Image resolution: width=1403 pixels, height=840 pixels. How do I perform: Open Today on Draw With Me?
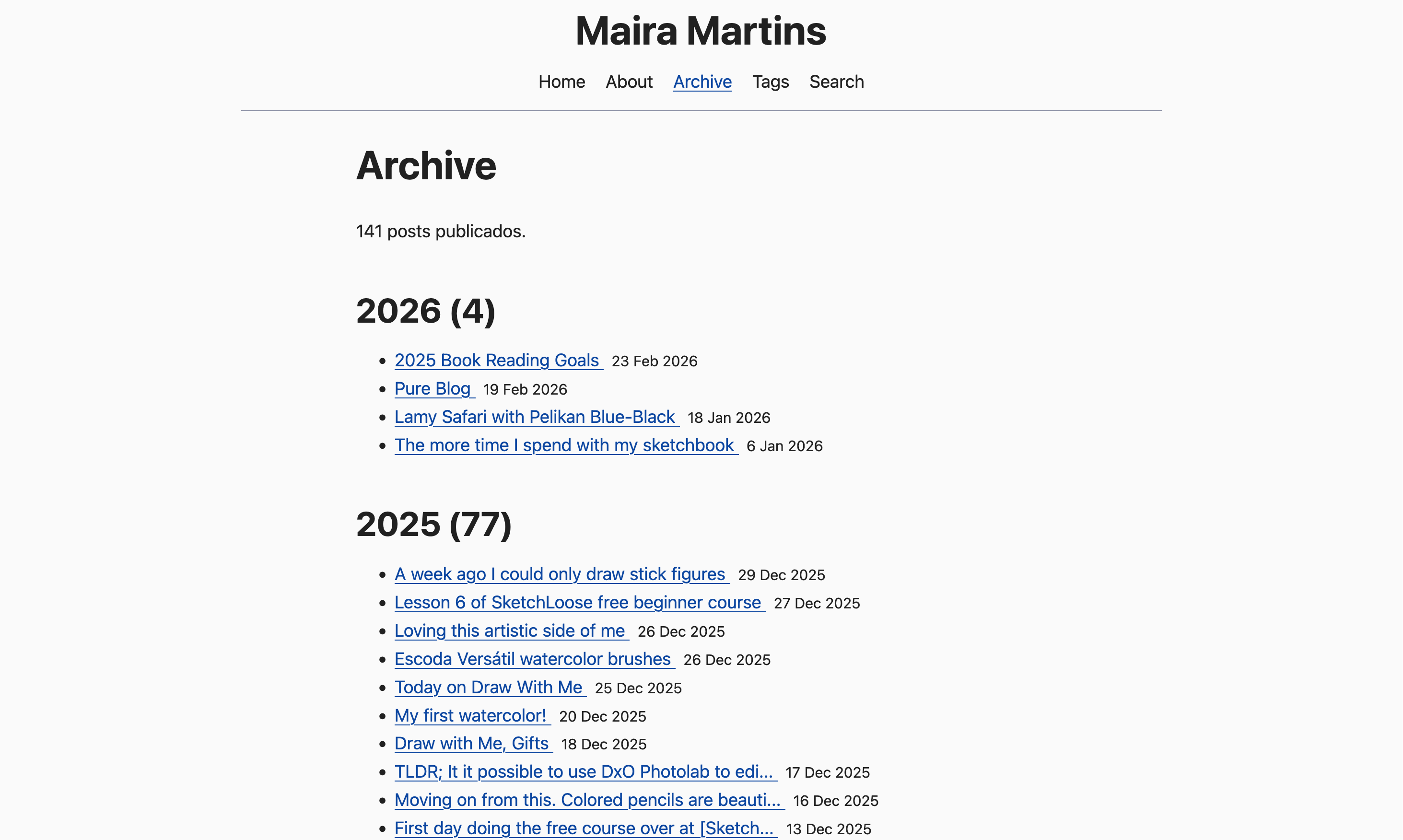(x=488, y=688)
